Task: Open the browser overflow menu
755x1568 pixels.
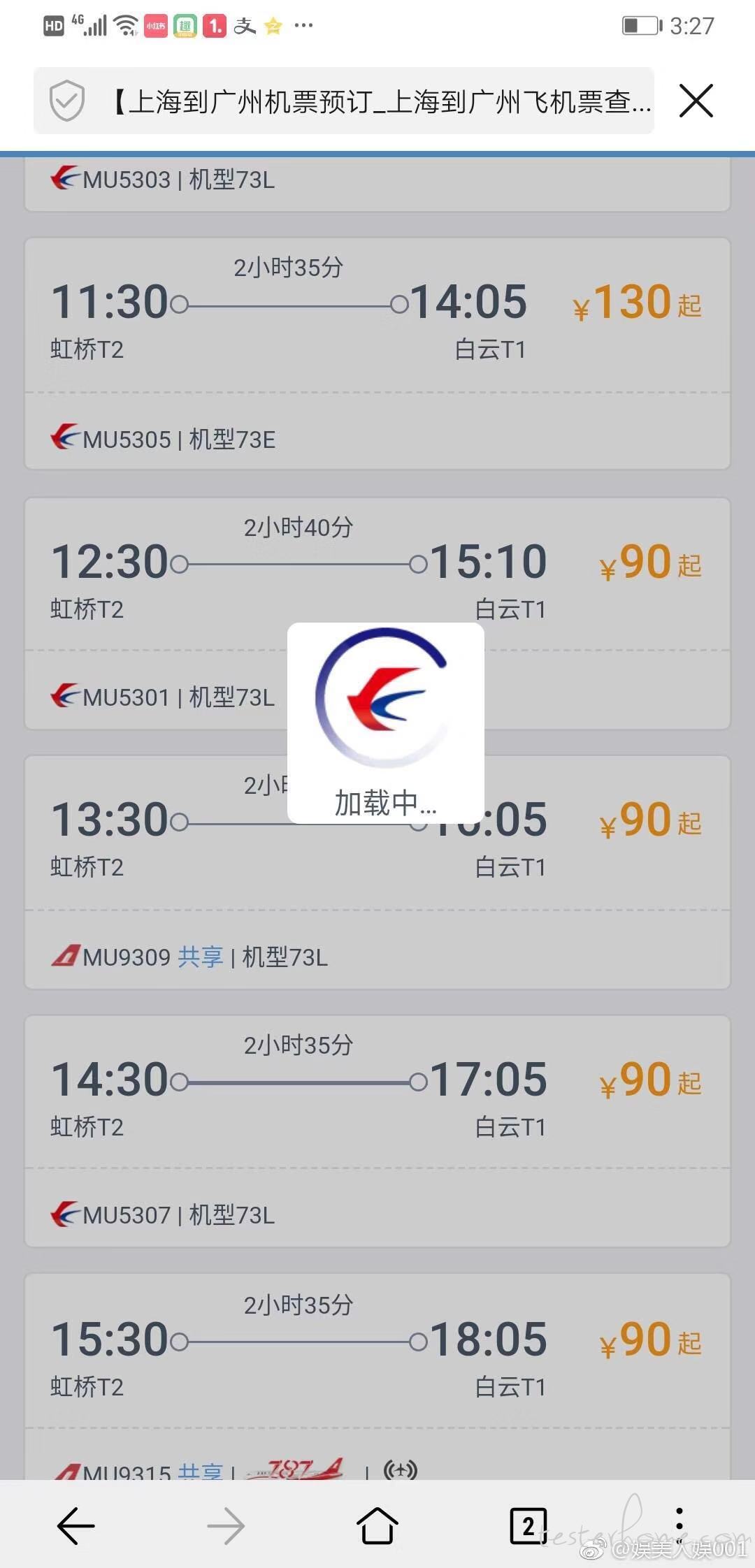Action: 679,1525
